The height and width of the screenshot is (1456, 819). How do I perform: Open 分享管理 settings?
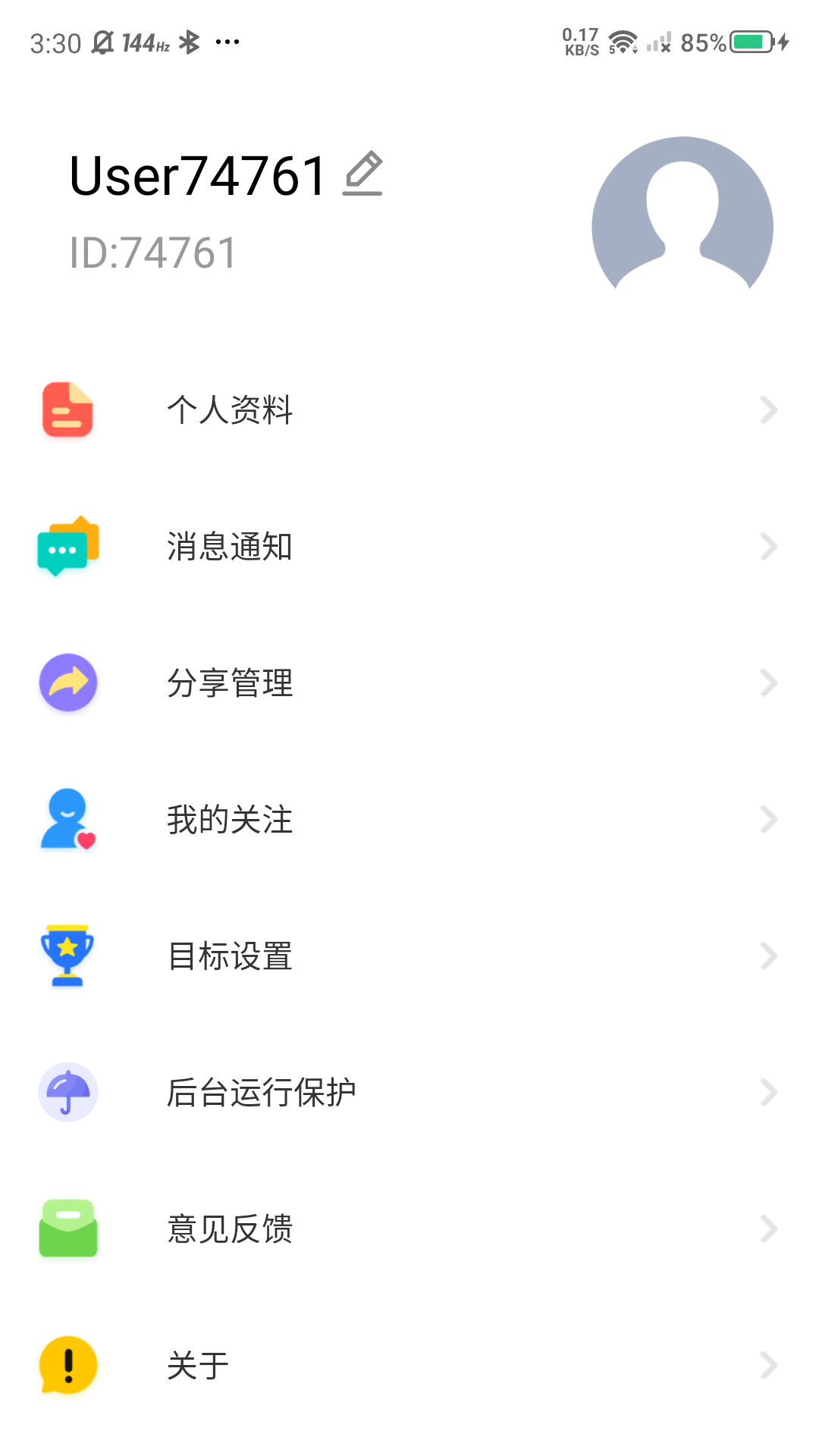click(230, 682)
